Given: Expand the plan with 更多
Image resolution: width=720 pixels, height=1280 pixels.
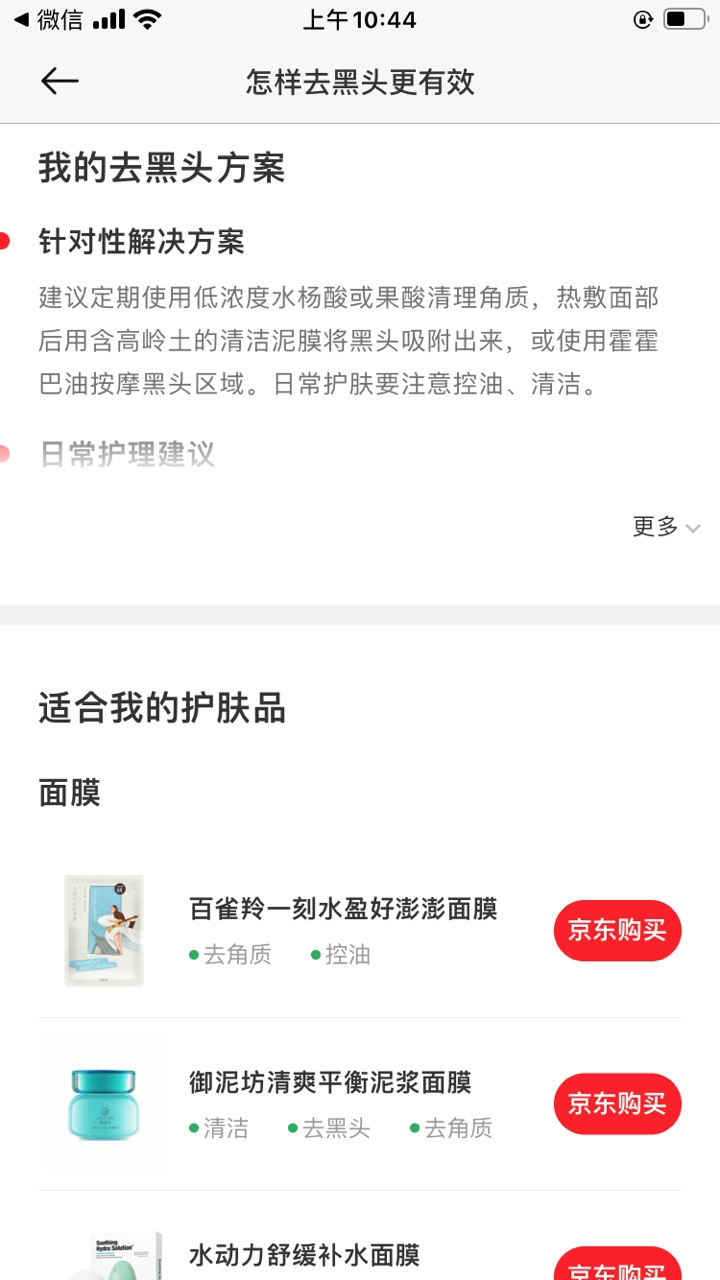Looking at the screenshot, I should click(x=665, y=527).
